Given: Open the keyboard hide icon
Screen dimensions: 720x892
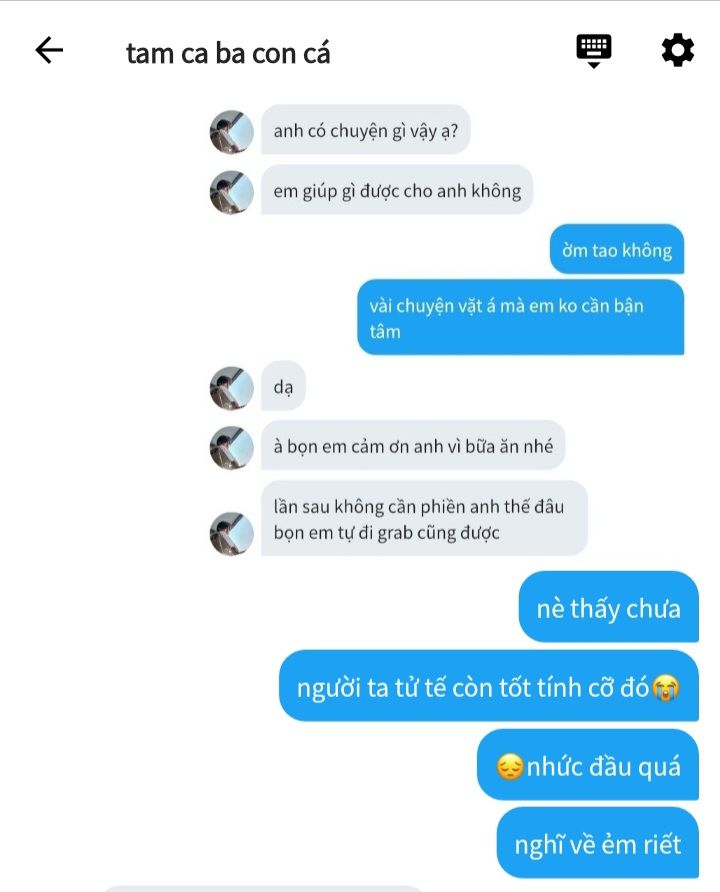Looking at the screenshot, I should pos(594,50).
